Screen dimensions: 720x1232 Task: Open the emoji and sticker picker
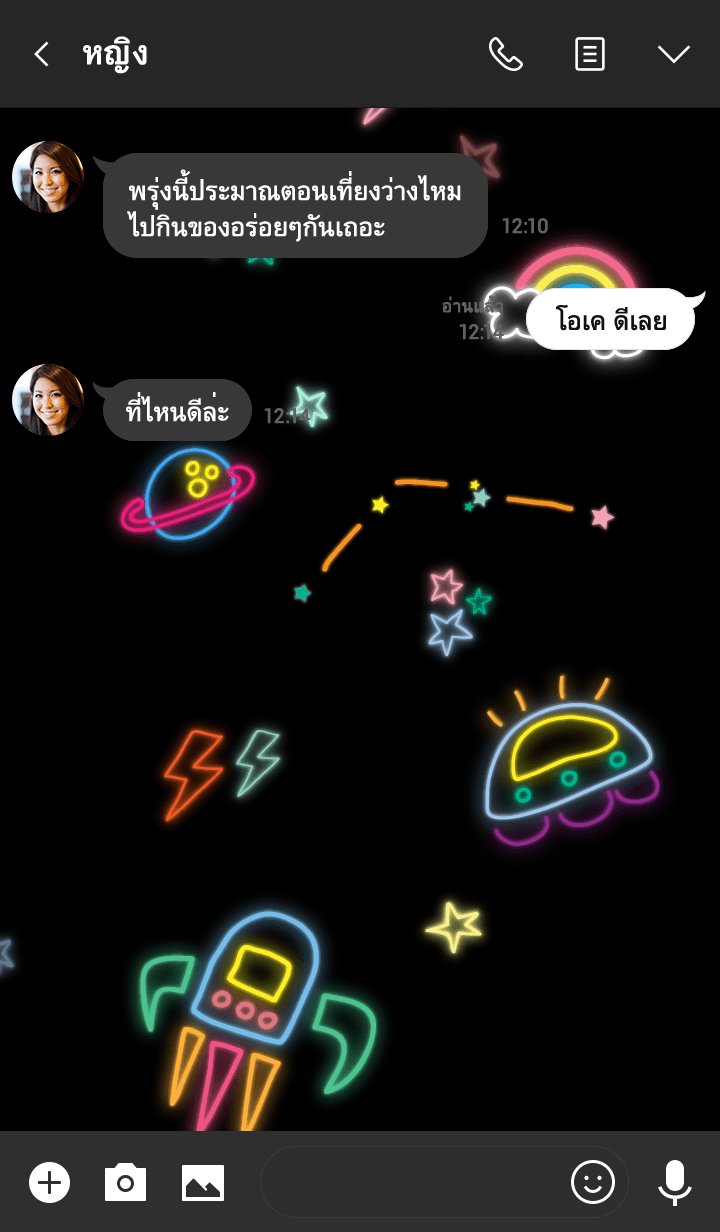(592, 1183)
